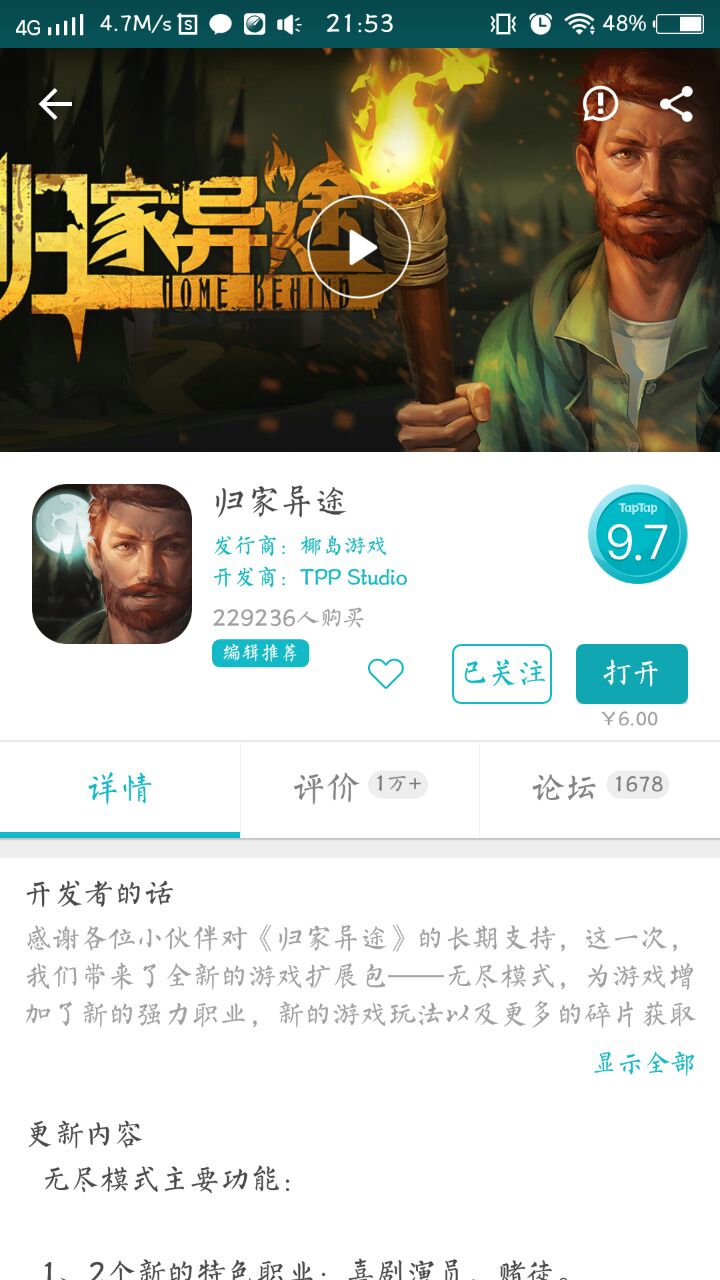Image resolution: width=720 pixels, height=1280 pixels.
Task: Switch to the 论坛 tab
Action: pyautogui.click(x=599, y=788)
